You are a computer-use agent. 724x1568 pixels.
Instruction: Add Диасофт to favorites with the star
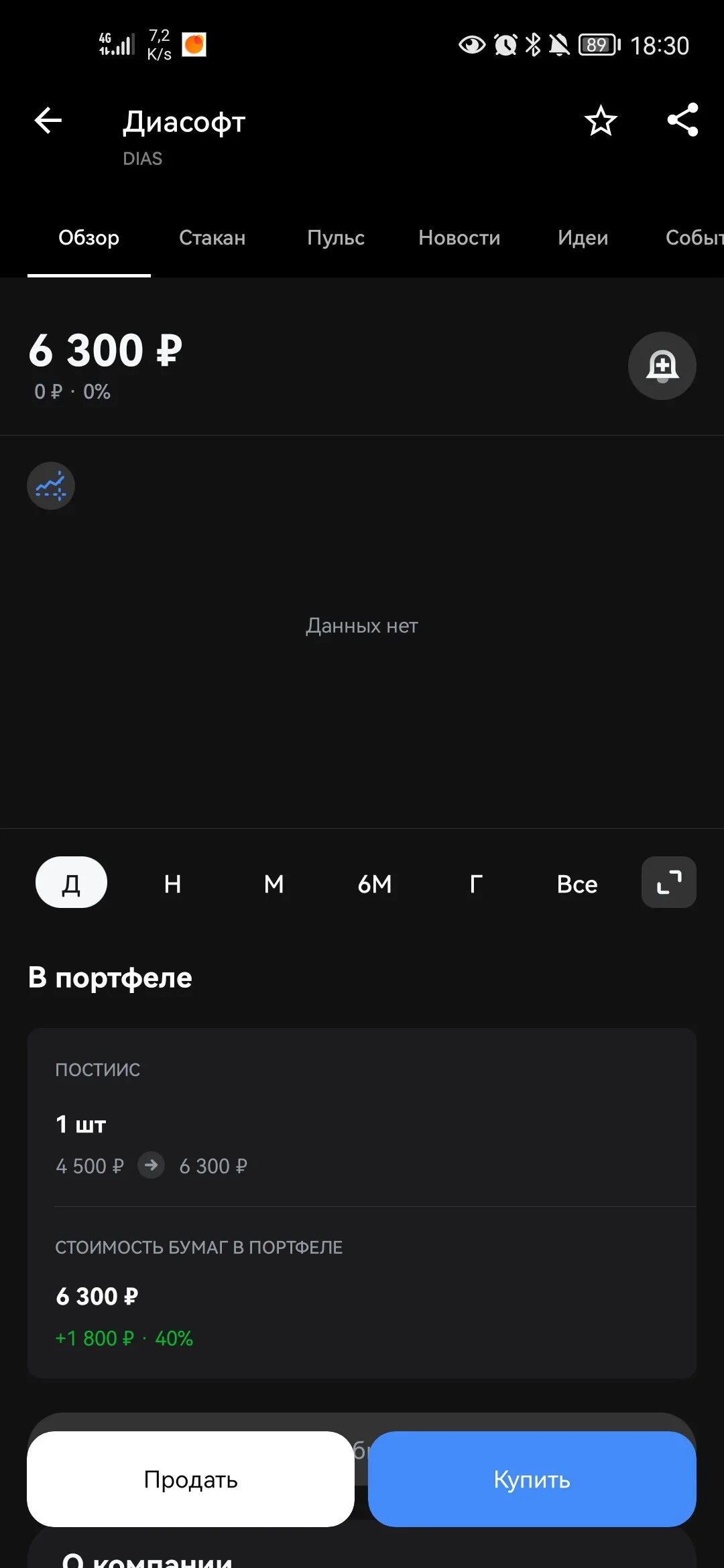(x=600, y=121)
